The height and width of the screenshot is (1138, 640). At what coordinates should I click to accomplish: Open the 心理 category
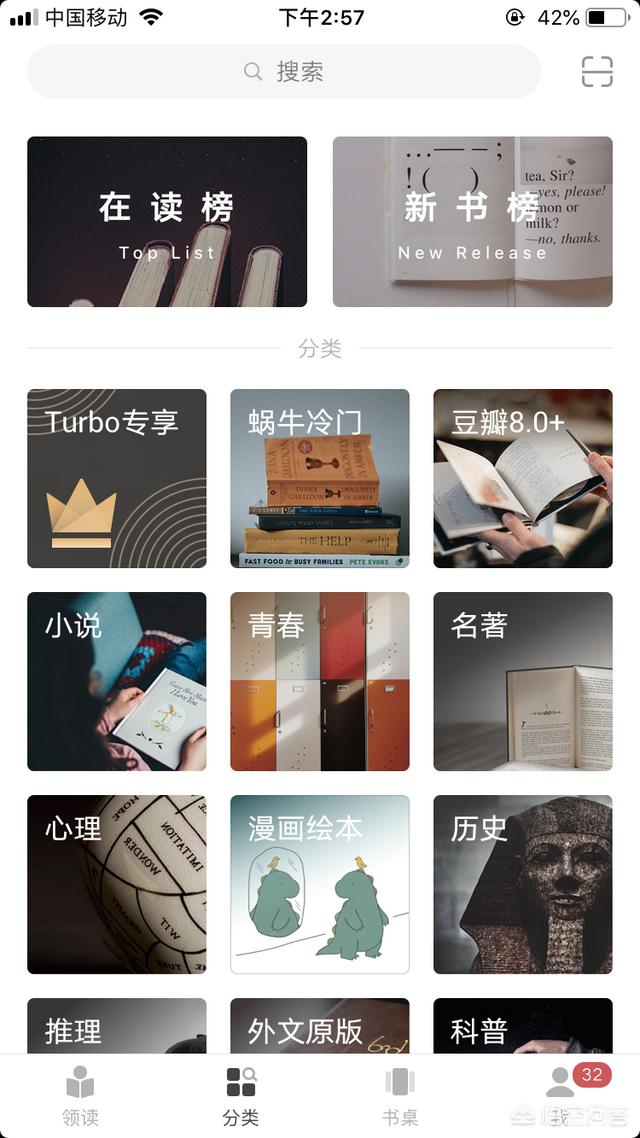tap(117, 885)
